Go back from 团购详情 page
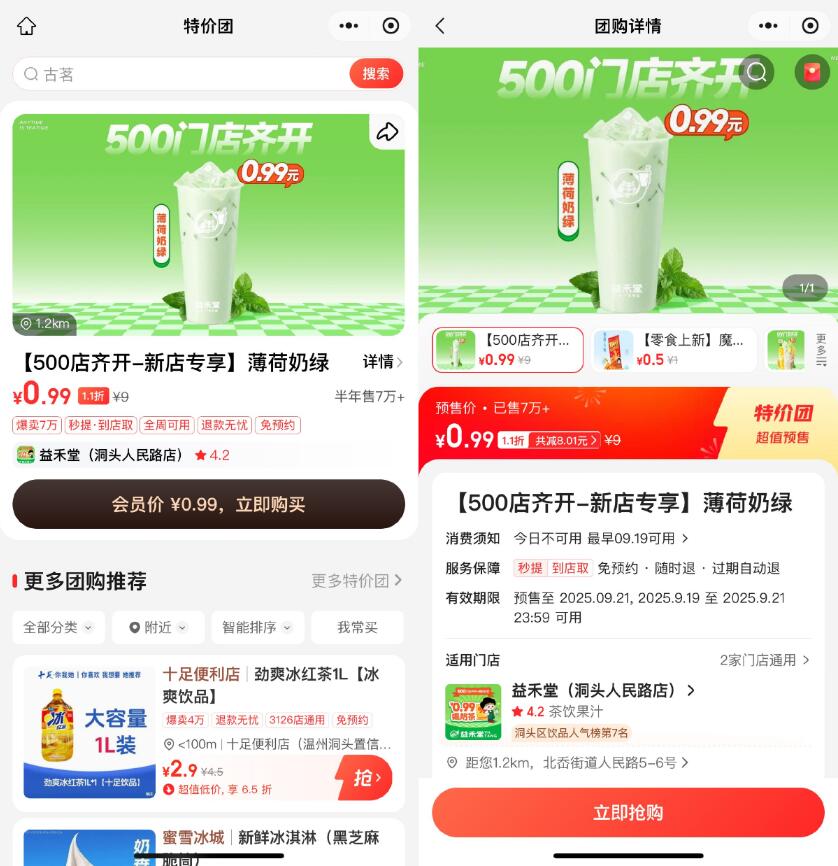The height and width of the screenshot is (866, 838). pos(440,26)
